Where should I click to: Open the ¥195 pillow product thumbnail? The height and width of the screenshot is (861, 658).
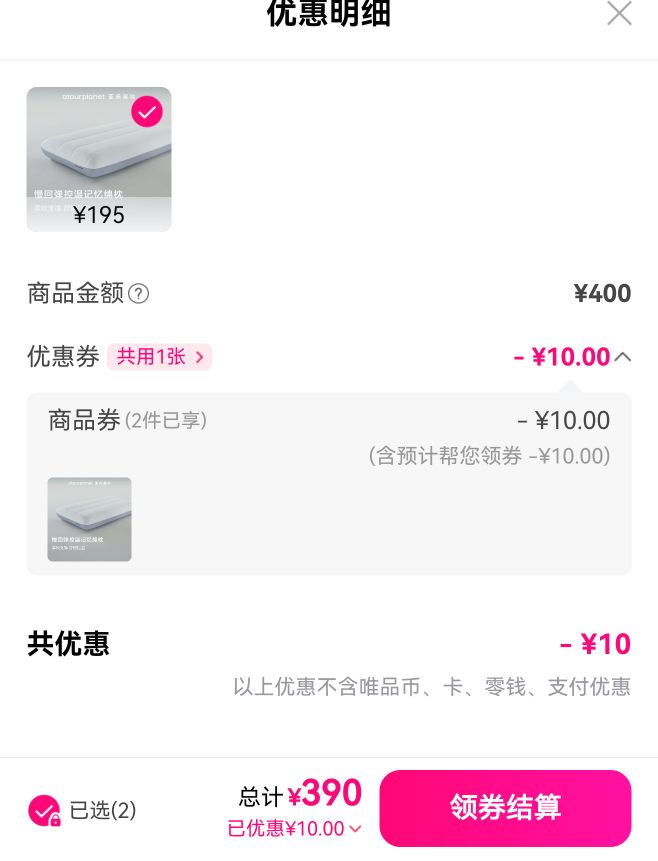click(99, 159)
